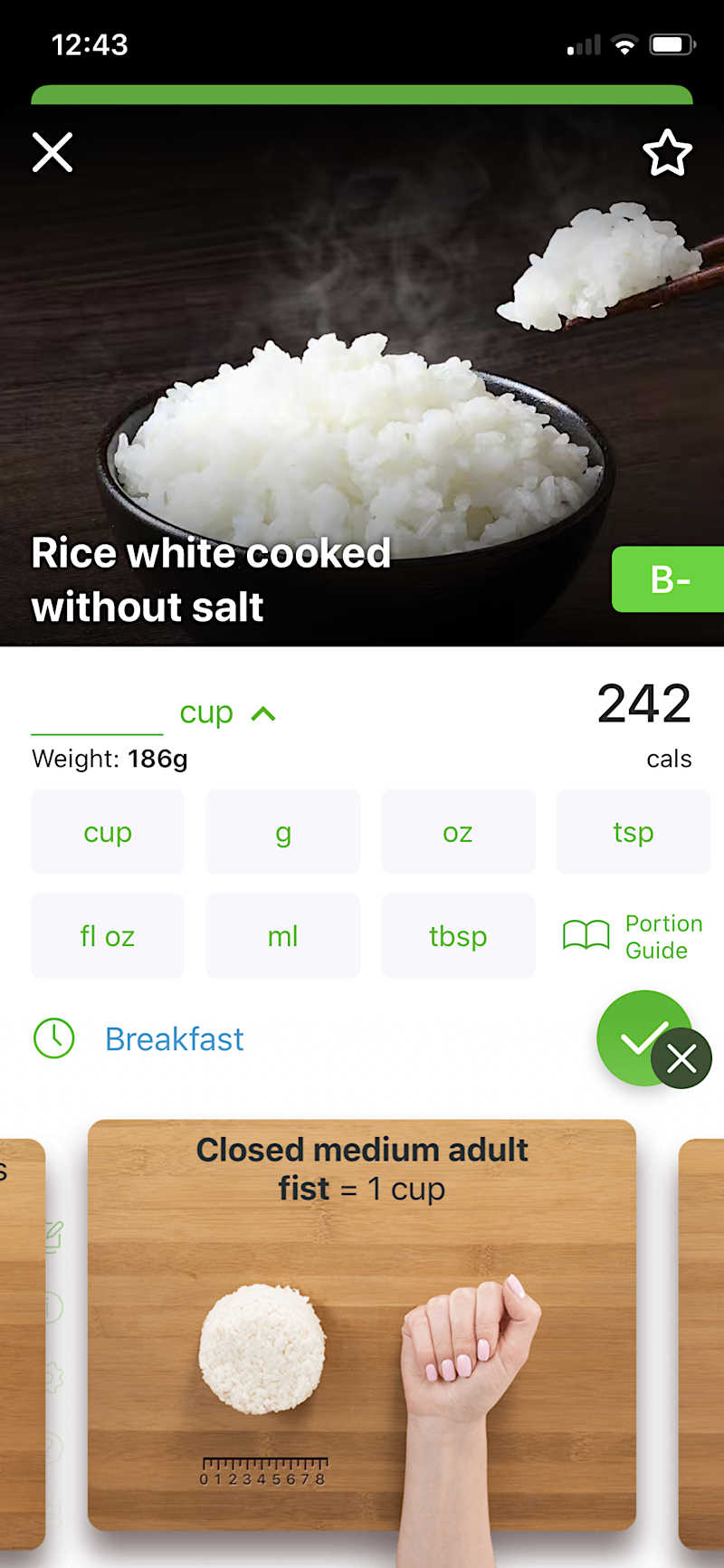Choose grams (g) as the unit
Image resolution: width=724 pixels, height=1568 pixels.
point(283,832)
